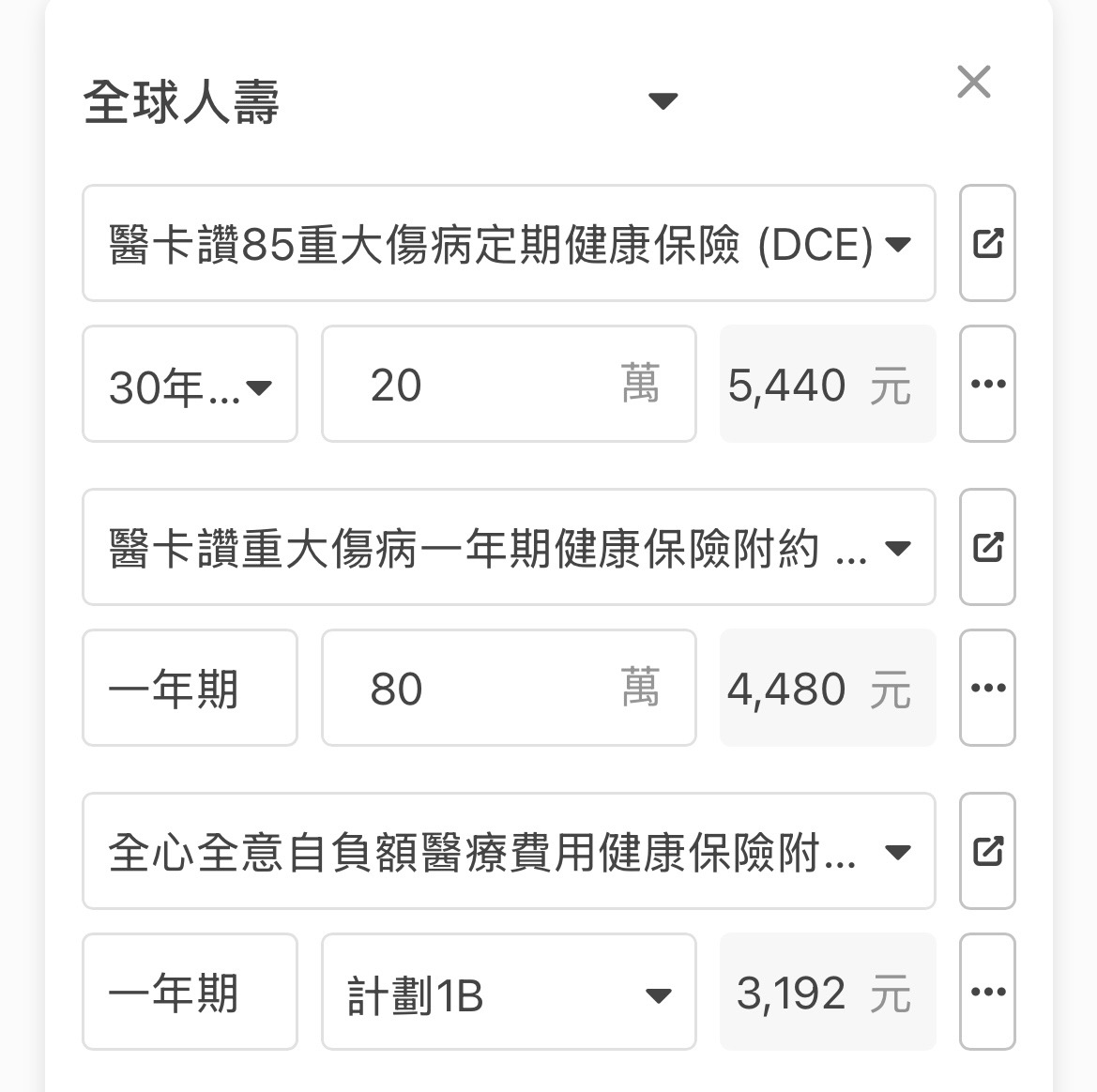Screen dimensions: 1097x1092
Task: Select a different plan from 計劃1B dropdown
Action: [x=509, y=993]
